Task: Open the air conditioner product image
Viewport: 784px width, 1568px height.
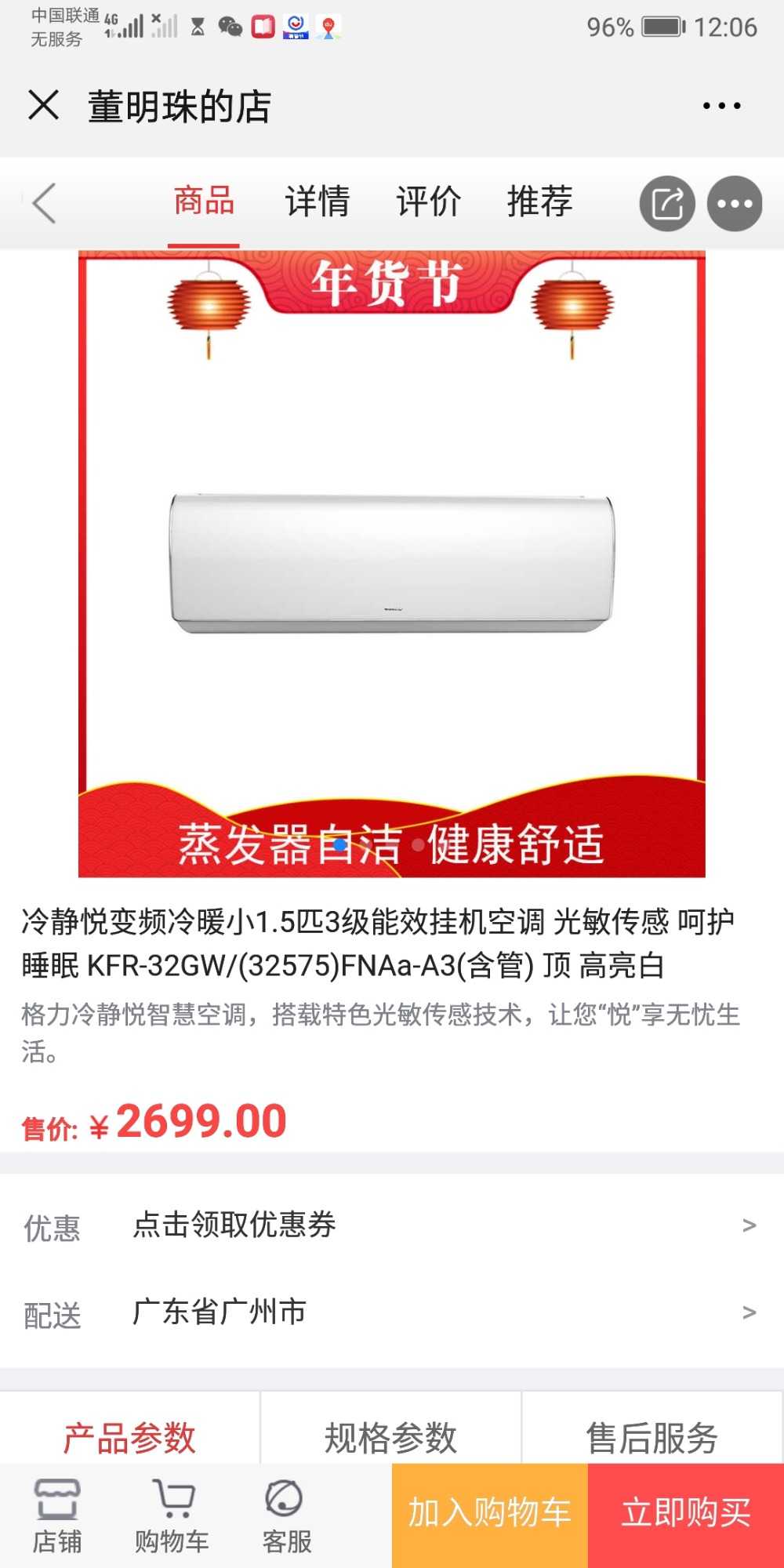Action: 392,564
